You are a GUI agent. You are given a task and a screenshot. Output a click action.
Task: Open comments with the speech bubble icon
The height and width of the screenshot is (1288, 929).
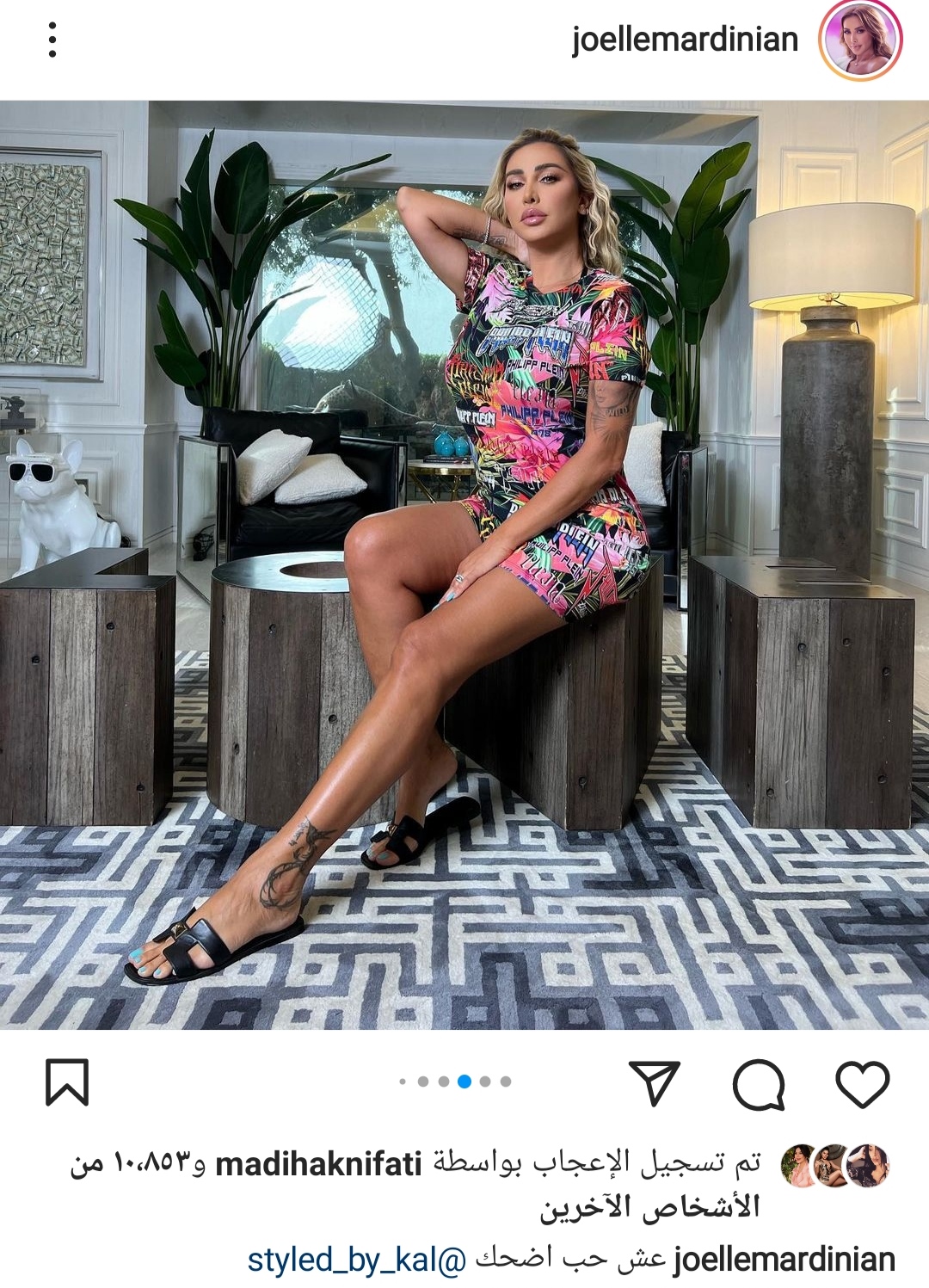[759, 1083]
